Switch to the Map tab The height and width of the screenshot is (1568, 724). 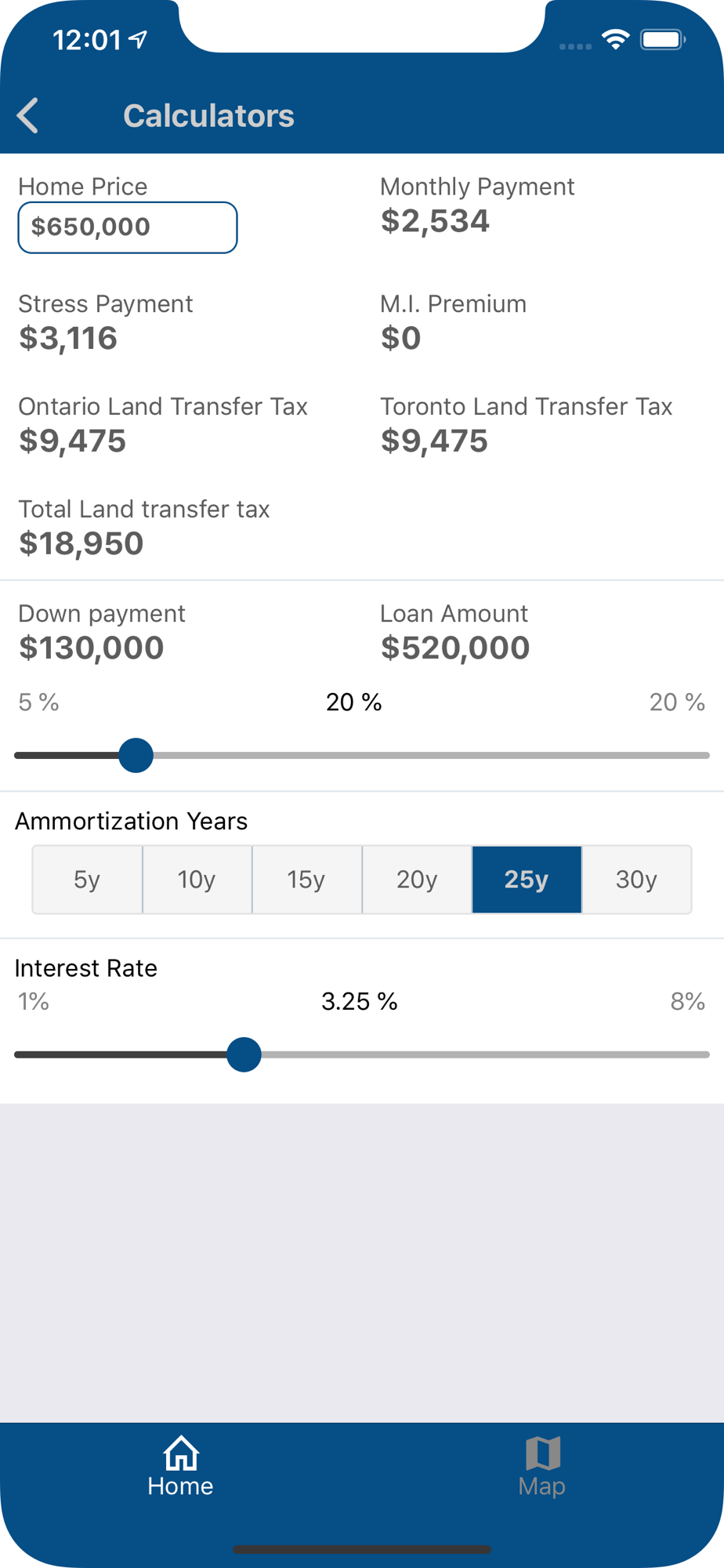[542, 1466]
